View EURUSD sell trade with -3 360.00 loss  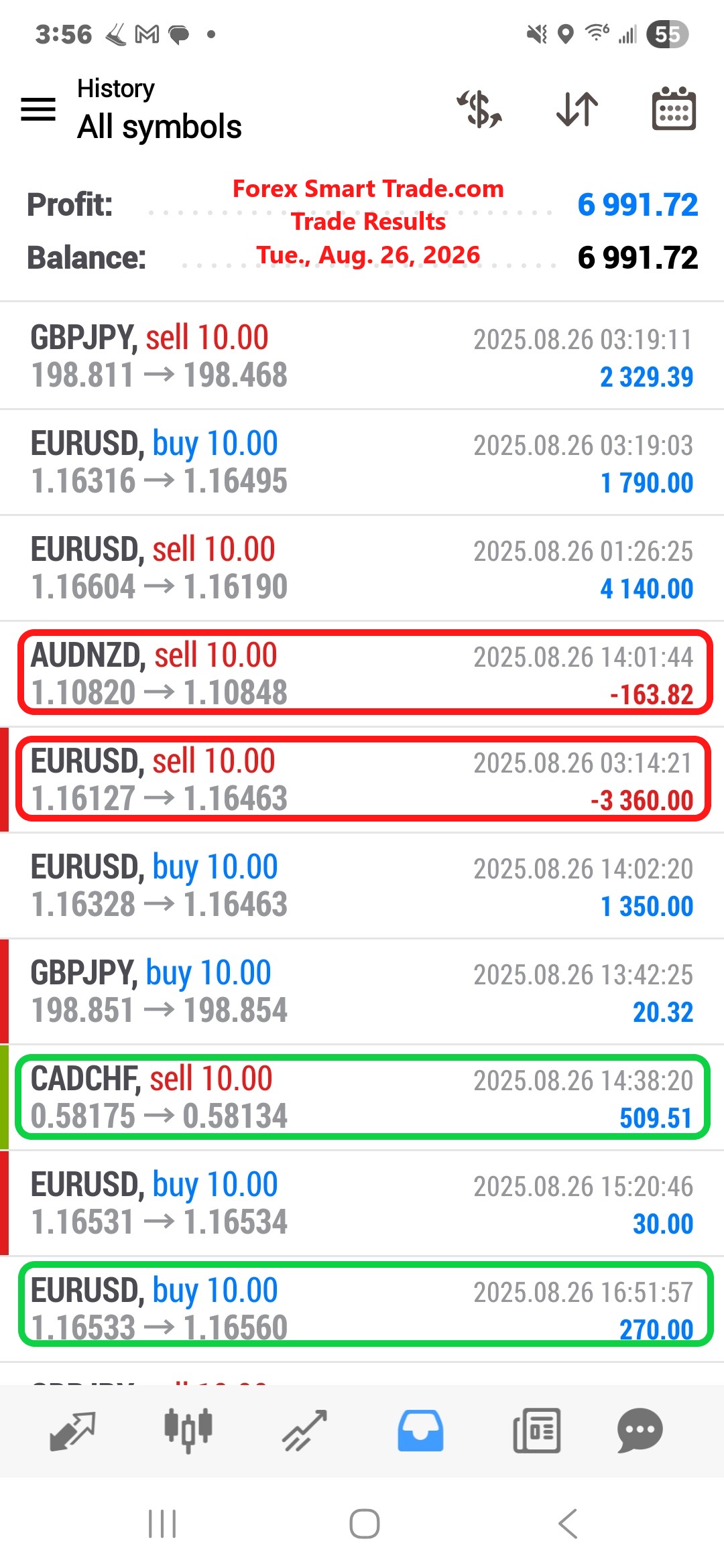point(362,779)
